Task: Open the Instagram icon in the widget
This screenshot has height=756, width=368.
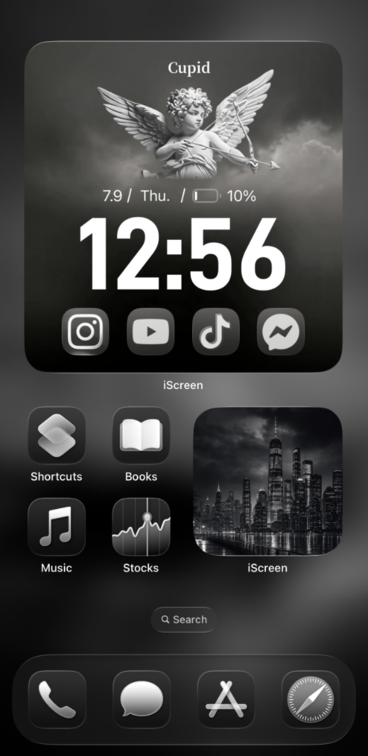Action: point(85,331)
